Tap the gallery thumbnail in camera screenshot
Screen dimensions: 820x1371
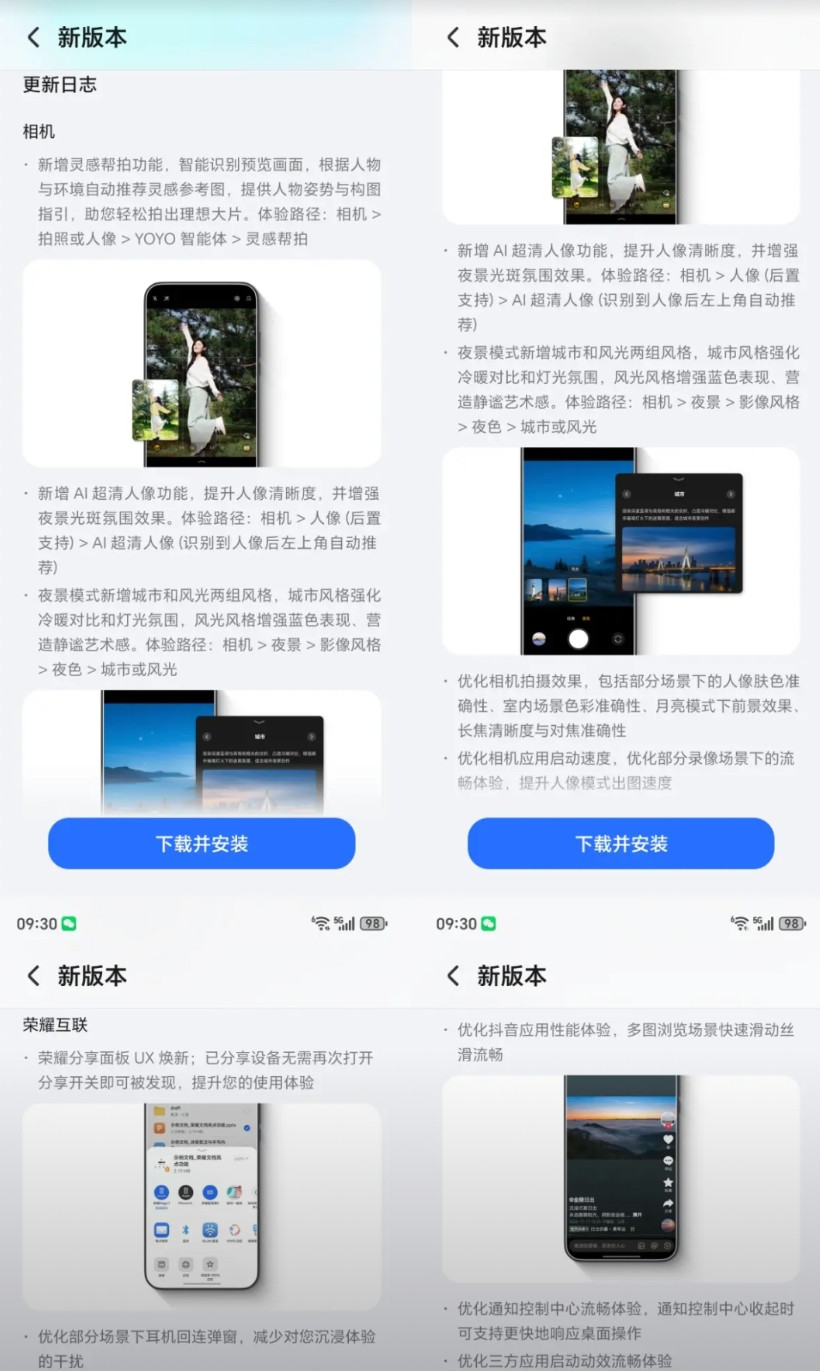point(537,638)
